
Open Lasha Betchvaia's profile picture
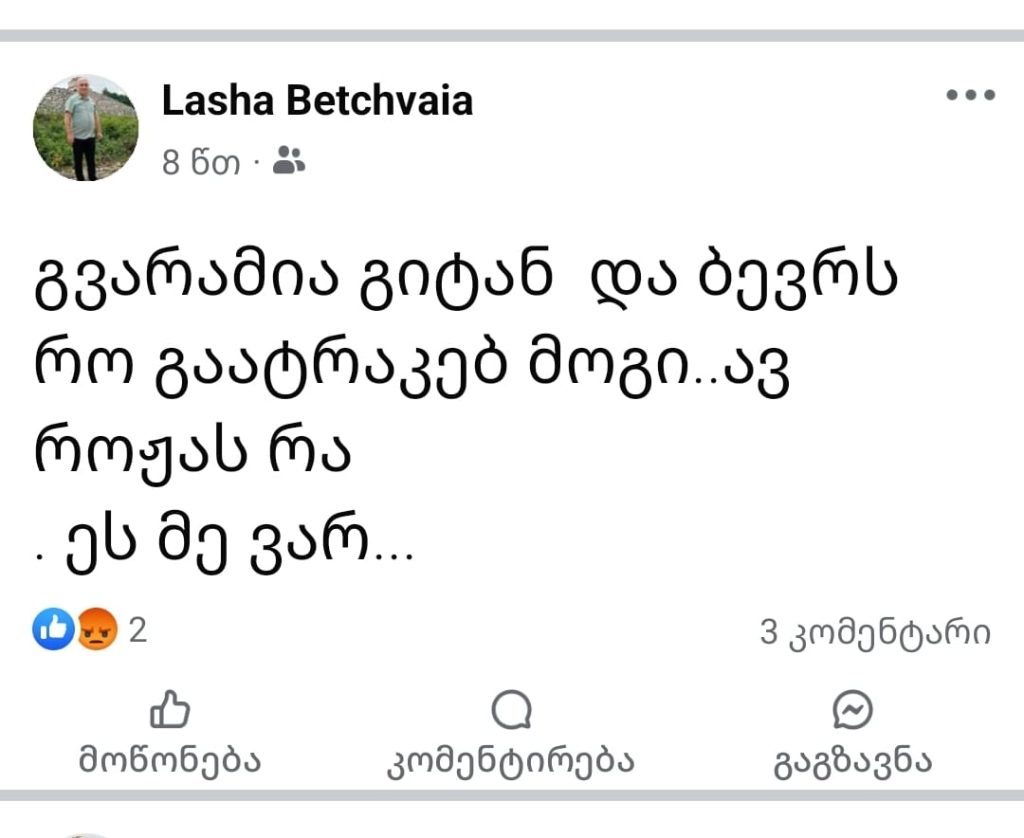click(x=86, y=128)
